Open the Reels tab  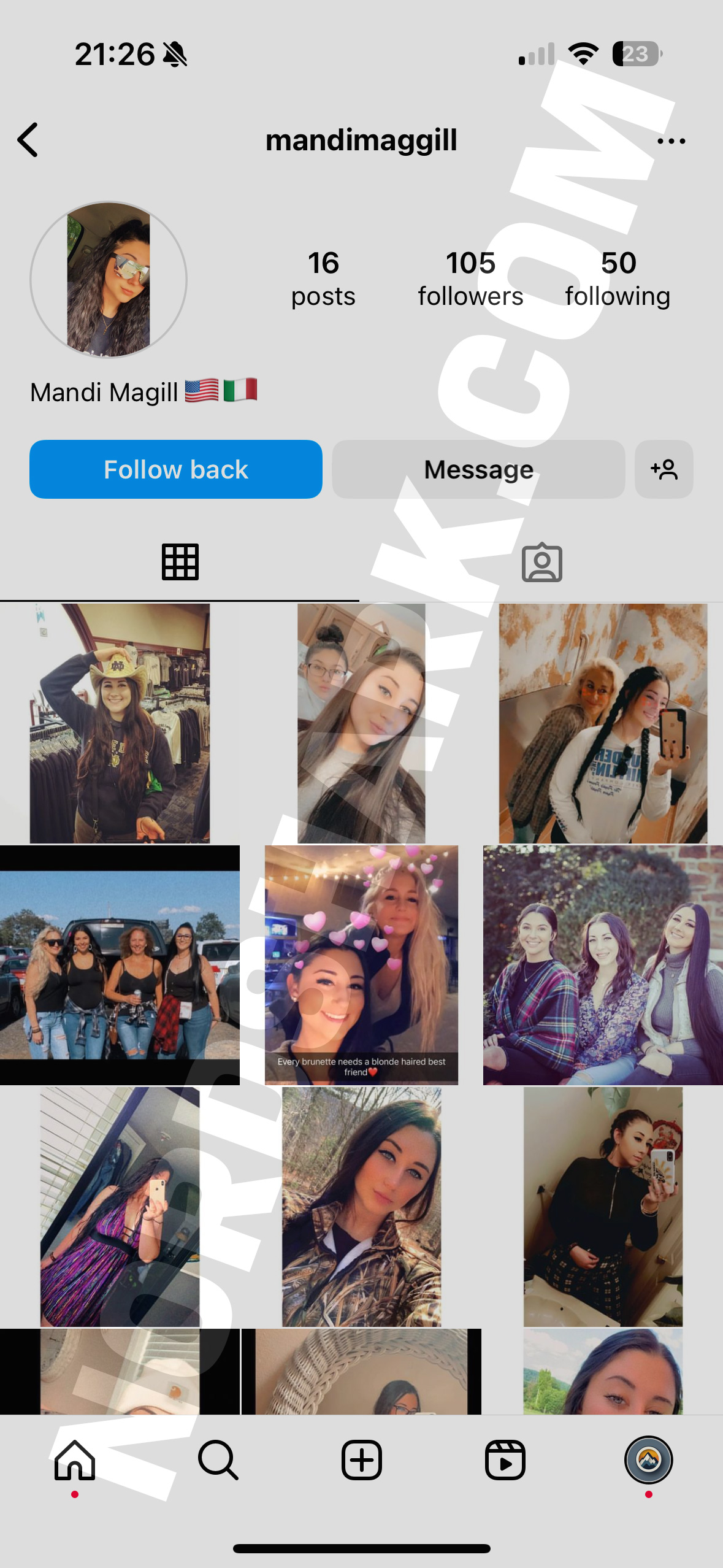tap(505, 1460)
